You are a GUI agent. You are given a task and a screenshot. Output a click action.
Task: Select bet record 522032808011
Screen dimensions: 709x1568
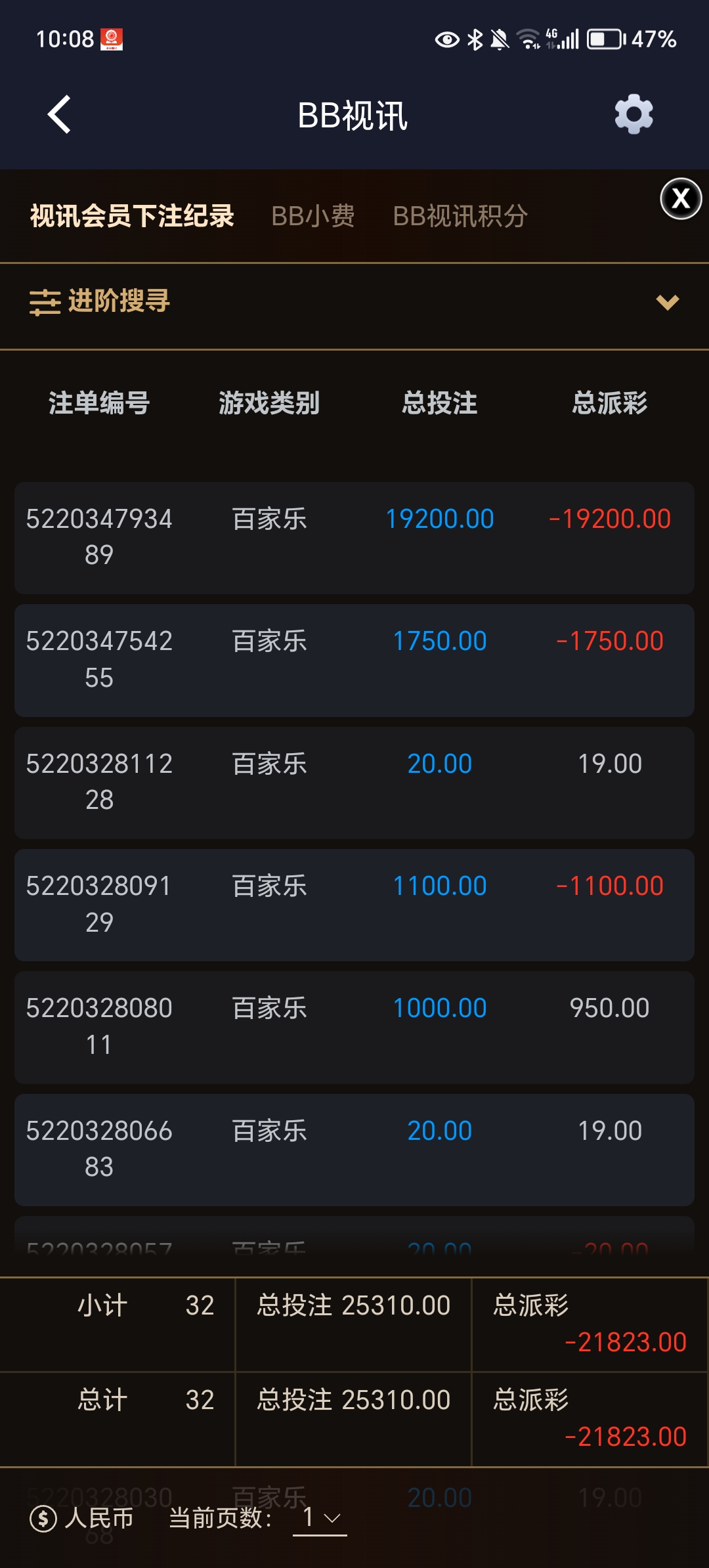[354, 1026]
